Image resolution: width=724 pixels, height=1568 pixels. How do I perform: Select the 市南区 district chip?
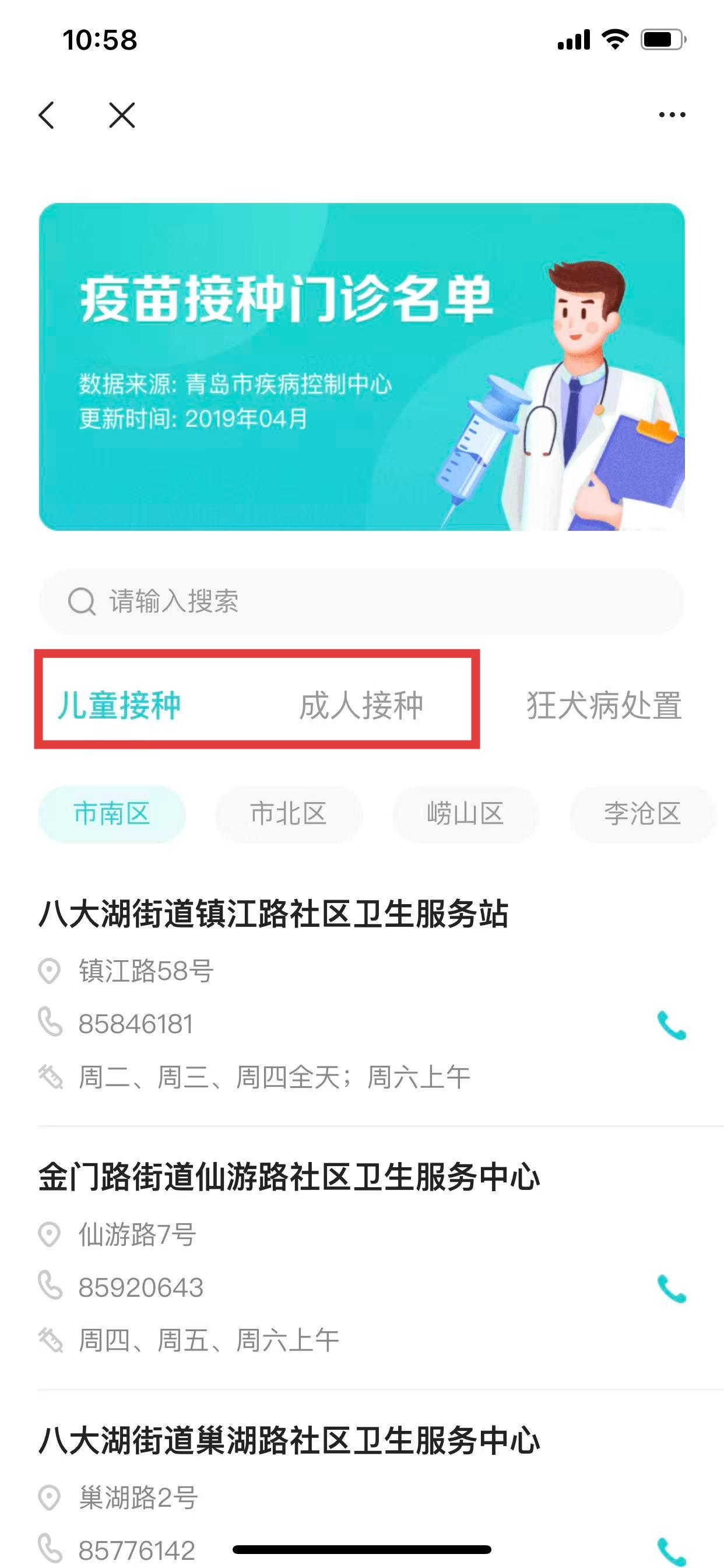coord(112,814)
